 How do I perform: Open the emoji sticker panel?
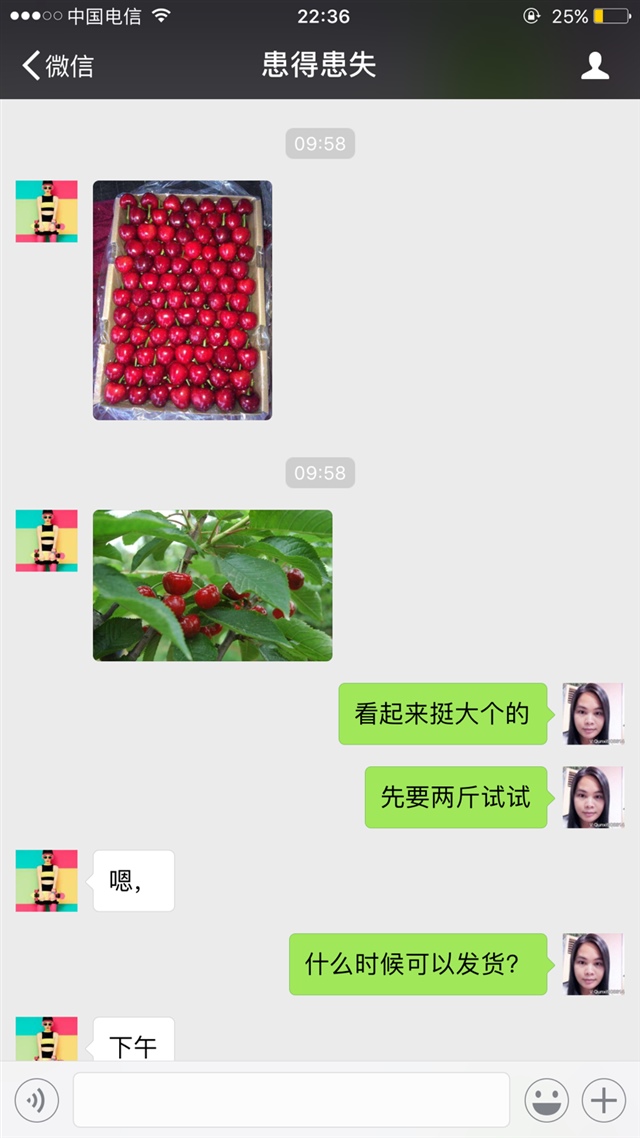pyautogui.click(x=547, y=1101)
